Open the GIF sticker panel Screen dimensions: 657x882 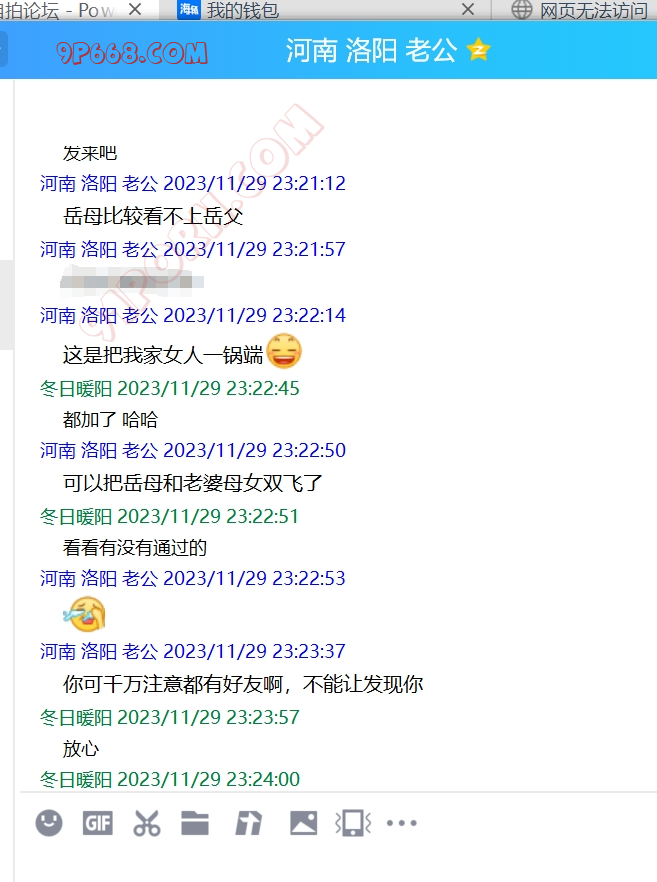(x=97, y=823)
